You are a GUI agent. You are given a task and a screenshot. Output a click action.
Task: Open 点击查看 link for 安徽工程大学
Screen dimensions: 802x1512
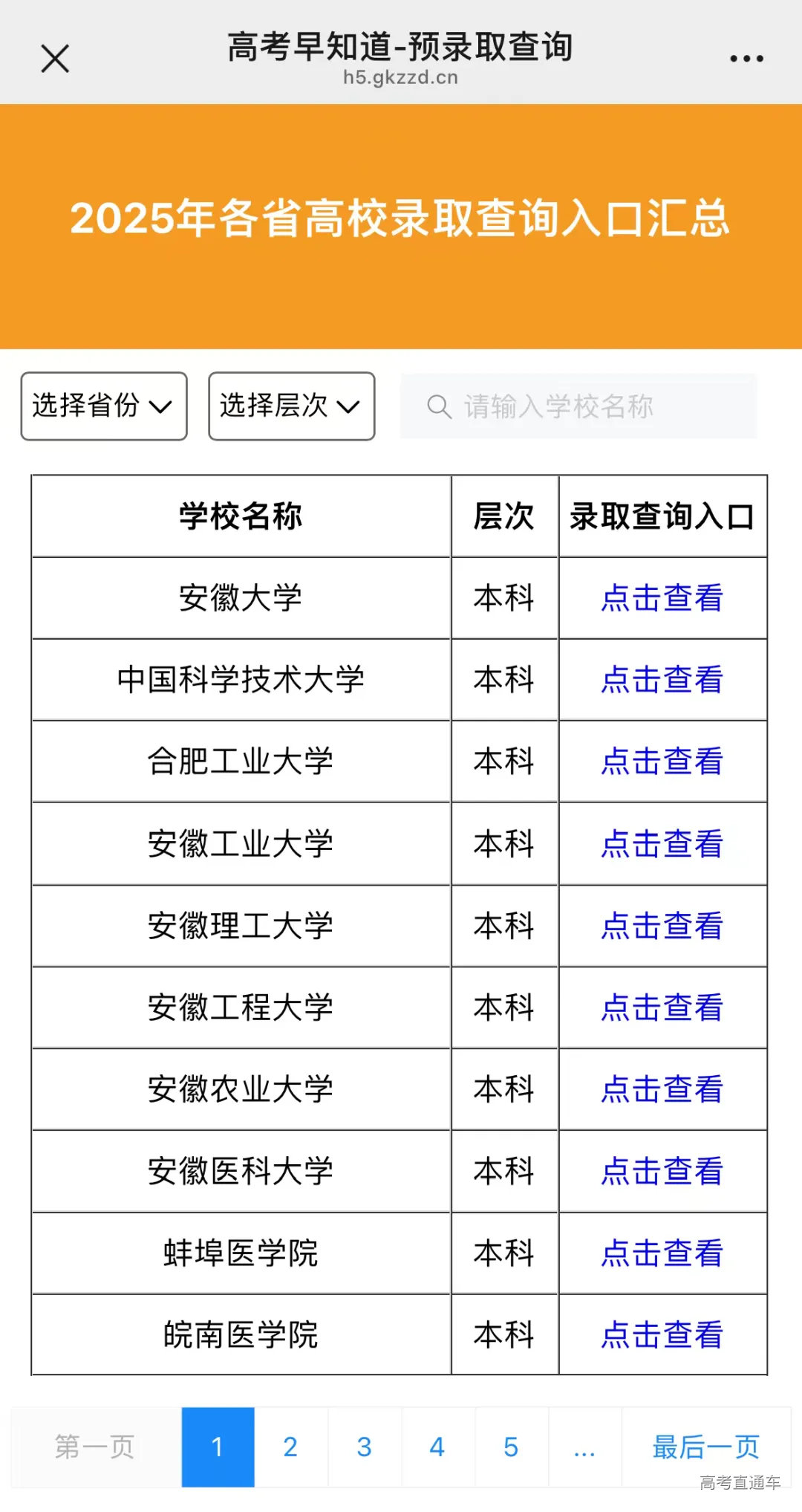tap(662, 1008)
